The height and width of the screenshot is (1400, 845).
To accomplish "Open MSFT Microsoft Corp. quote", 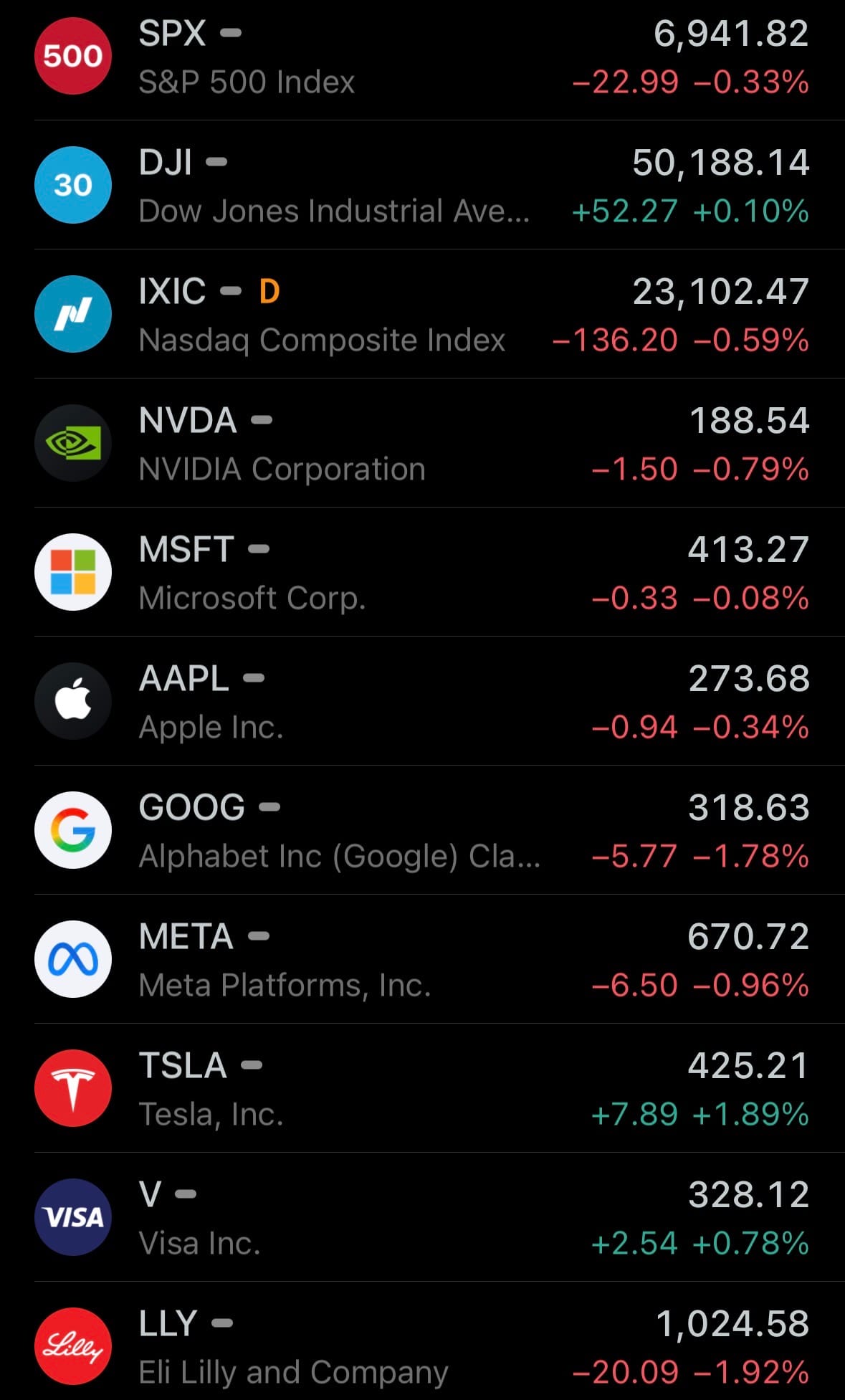I will click(x=422, y=573).
